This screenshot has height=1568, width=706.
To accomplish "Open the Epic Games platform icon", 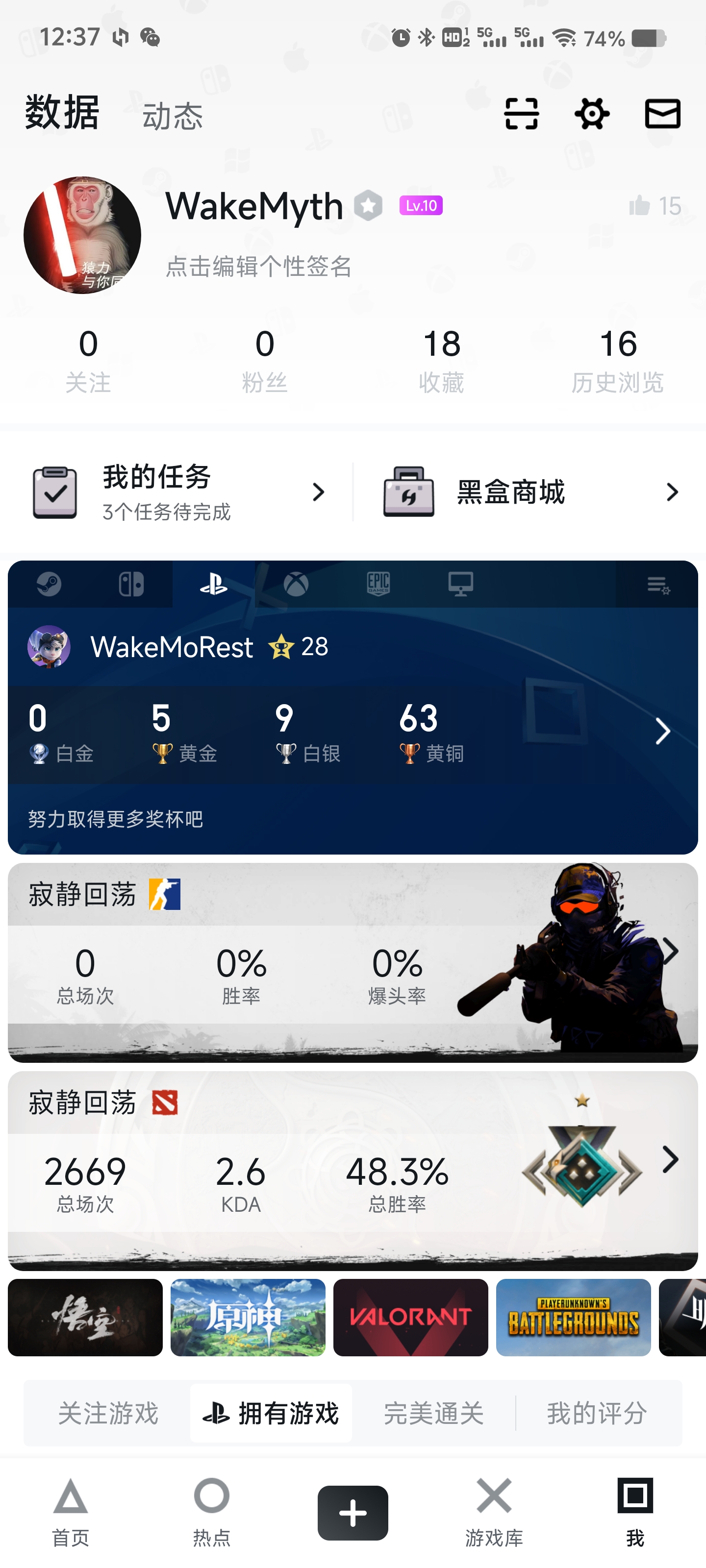I will point(379,585).
